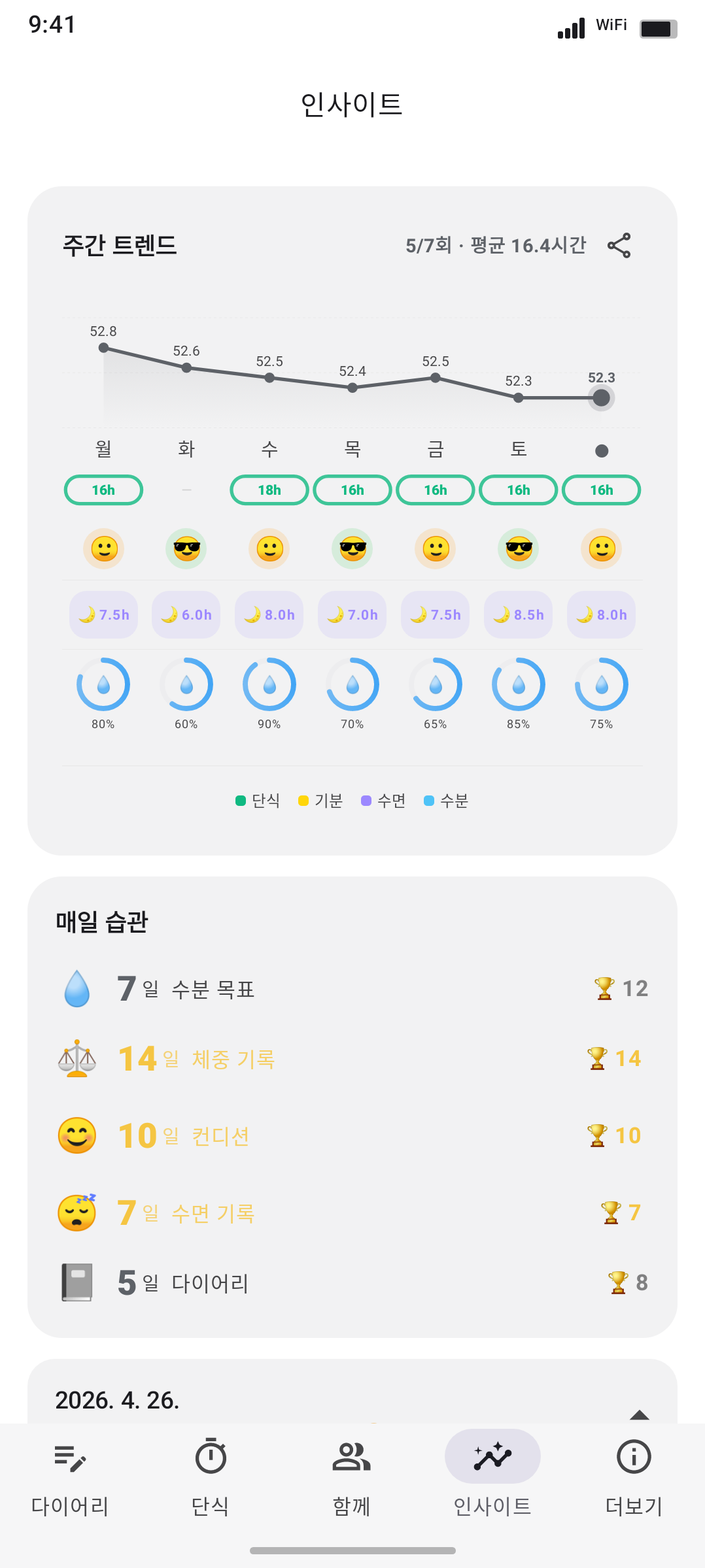Open the 다이어리 habit streak row

click(x=352, y=1282)
